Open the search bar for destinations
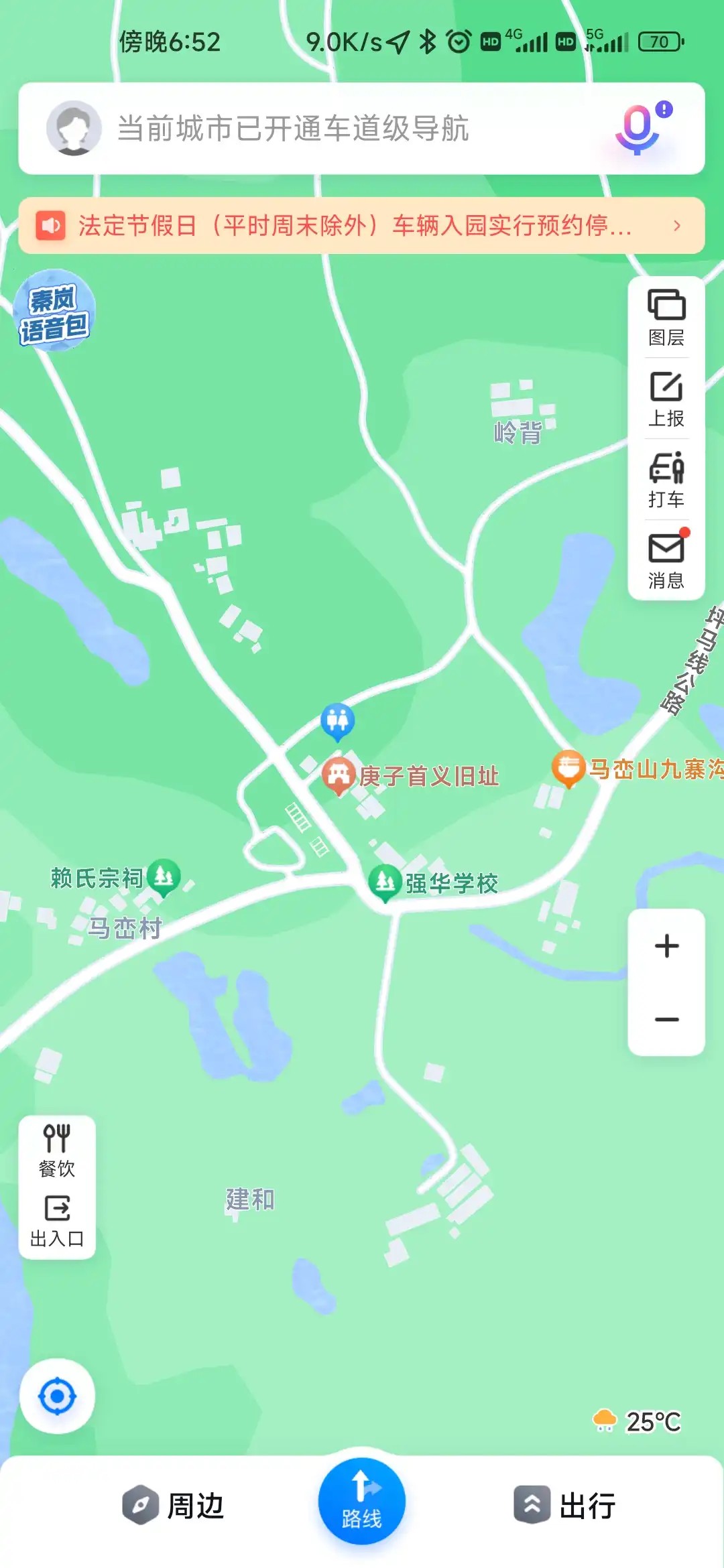Viewport: 724px width, 1568px height. coord(335,128)
